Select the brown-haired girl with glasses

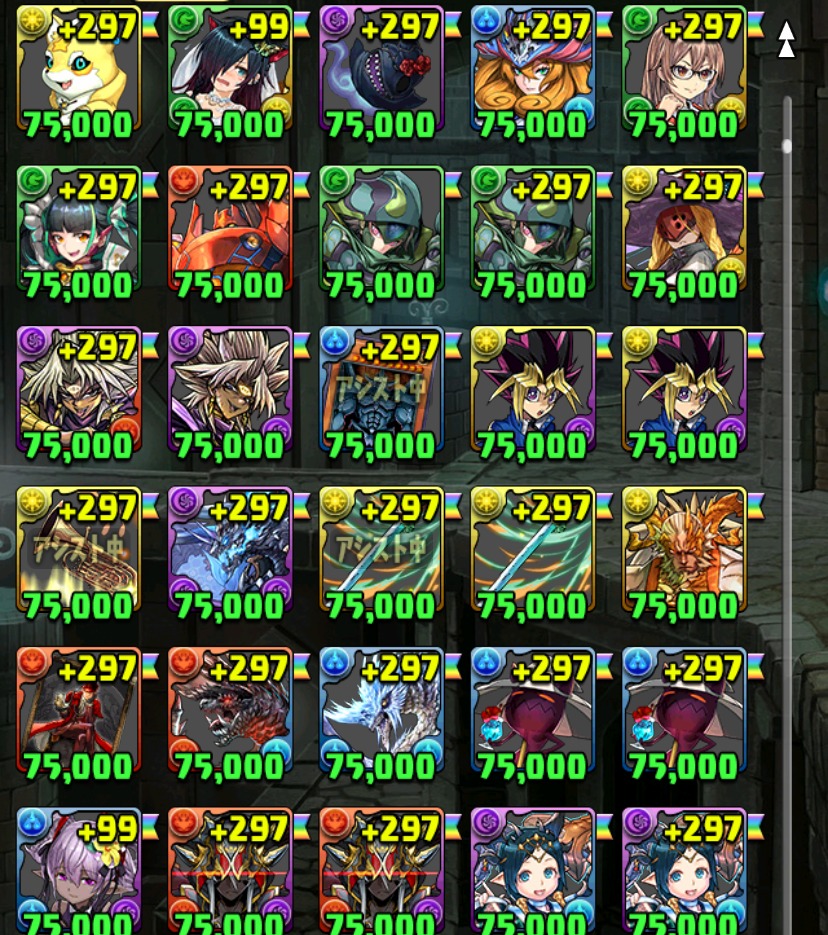tap(684, 72)
